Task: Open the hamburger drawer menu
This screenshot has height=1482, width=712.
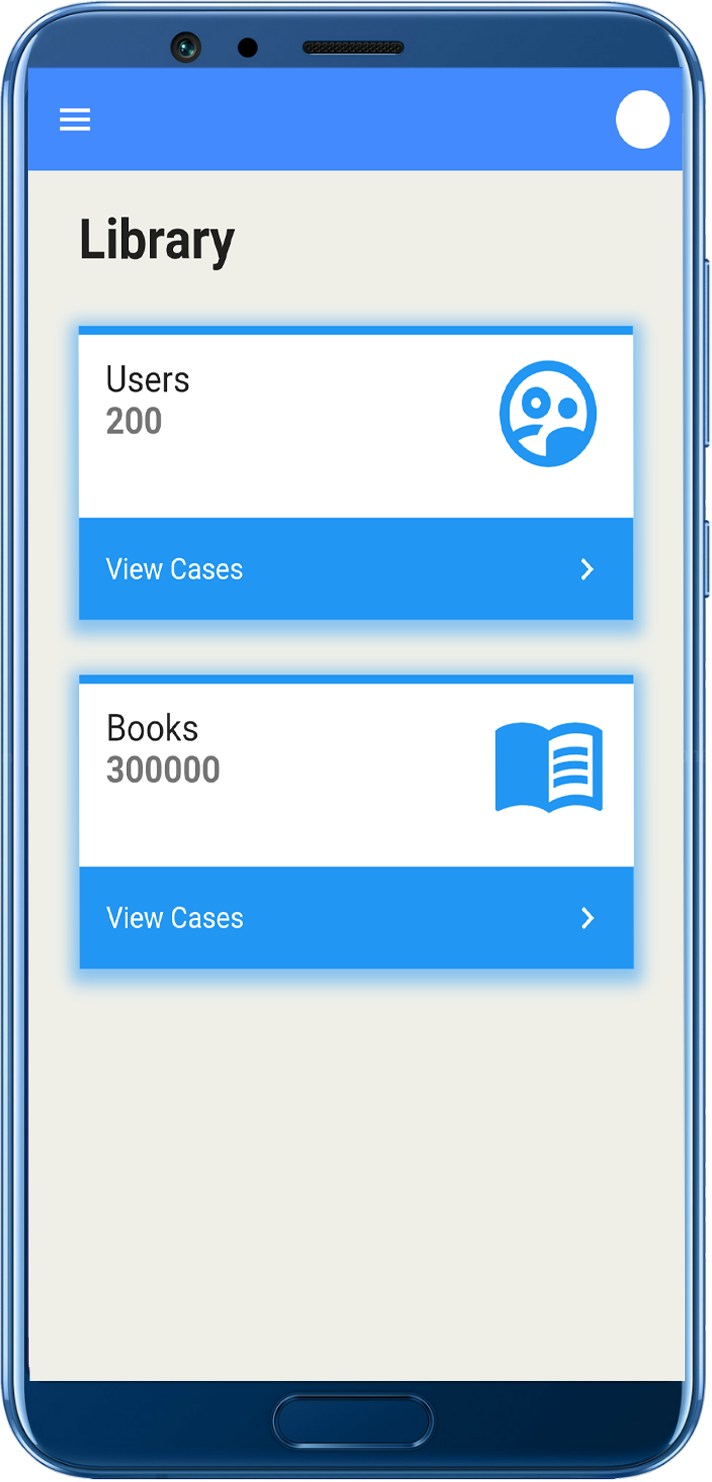Action: click(x=75, y=120)
